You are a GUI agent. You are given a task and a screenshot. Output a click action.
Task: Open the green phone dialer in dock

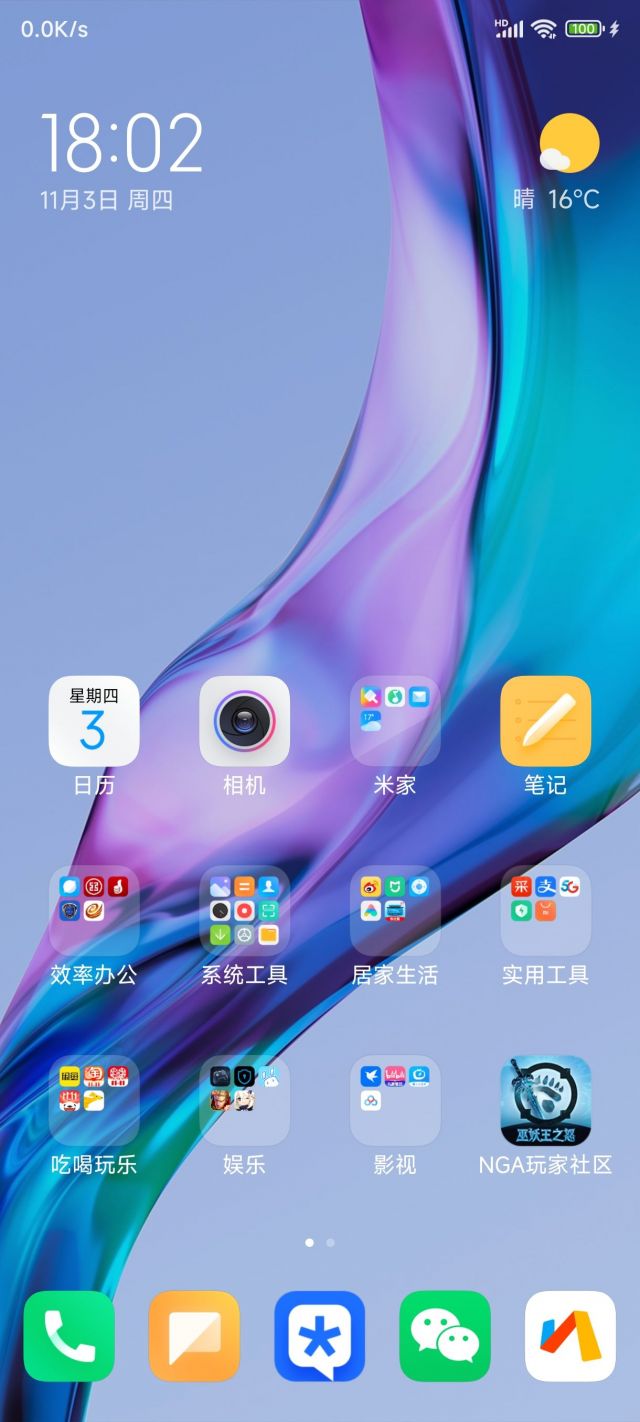tap(69, 1336)
